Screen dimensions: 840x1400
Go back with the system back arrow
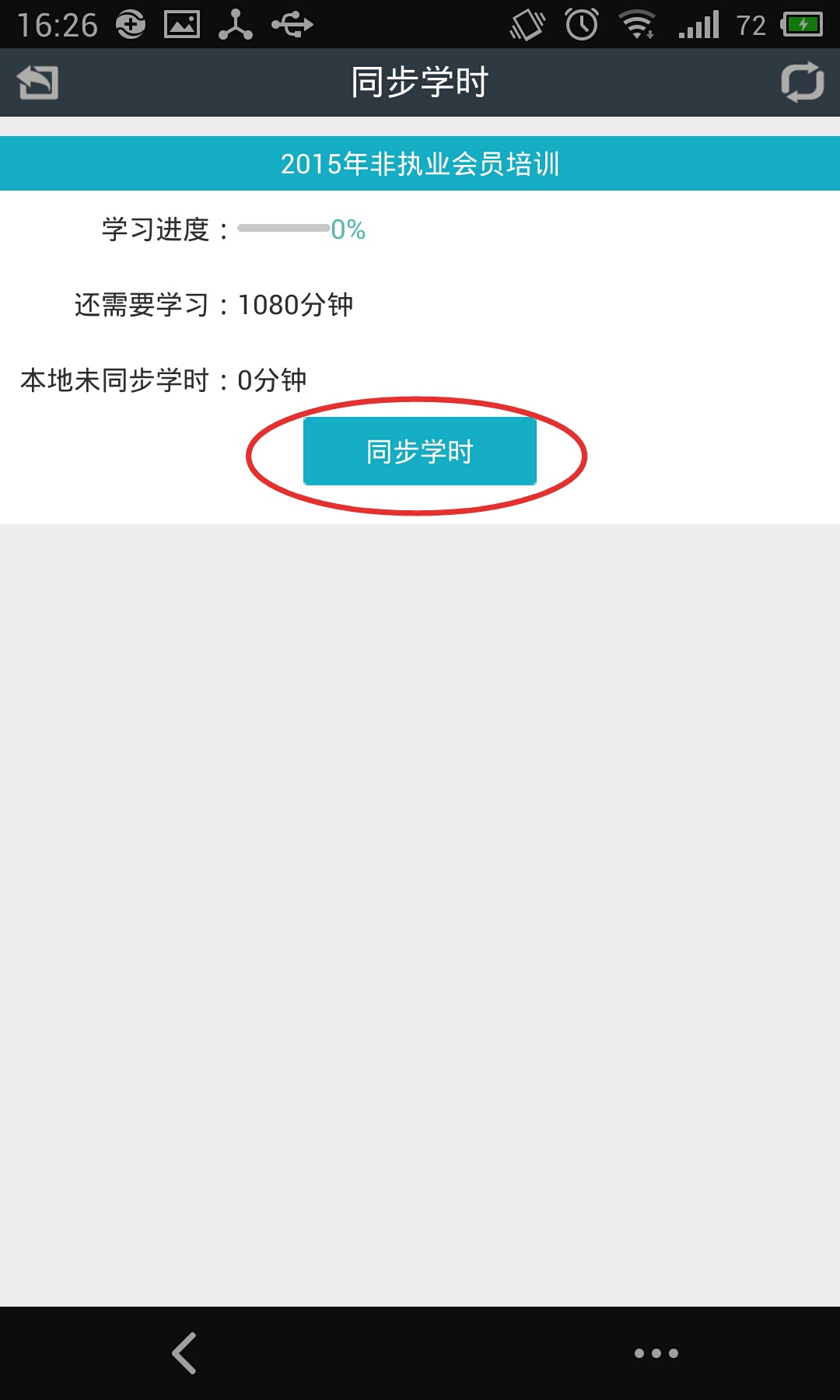pyautogui.click(x=185, y=1353)
